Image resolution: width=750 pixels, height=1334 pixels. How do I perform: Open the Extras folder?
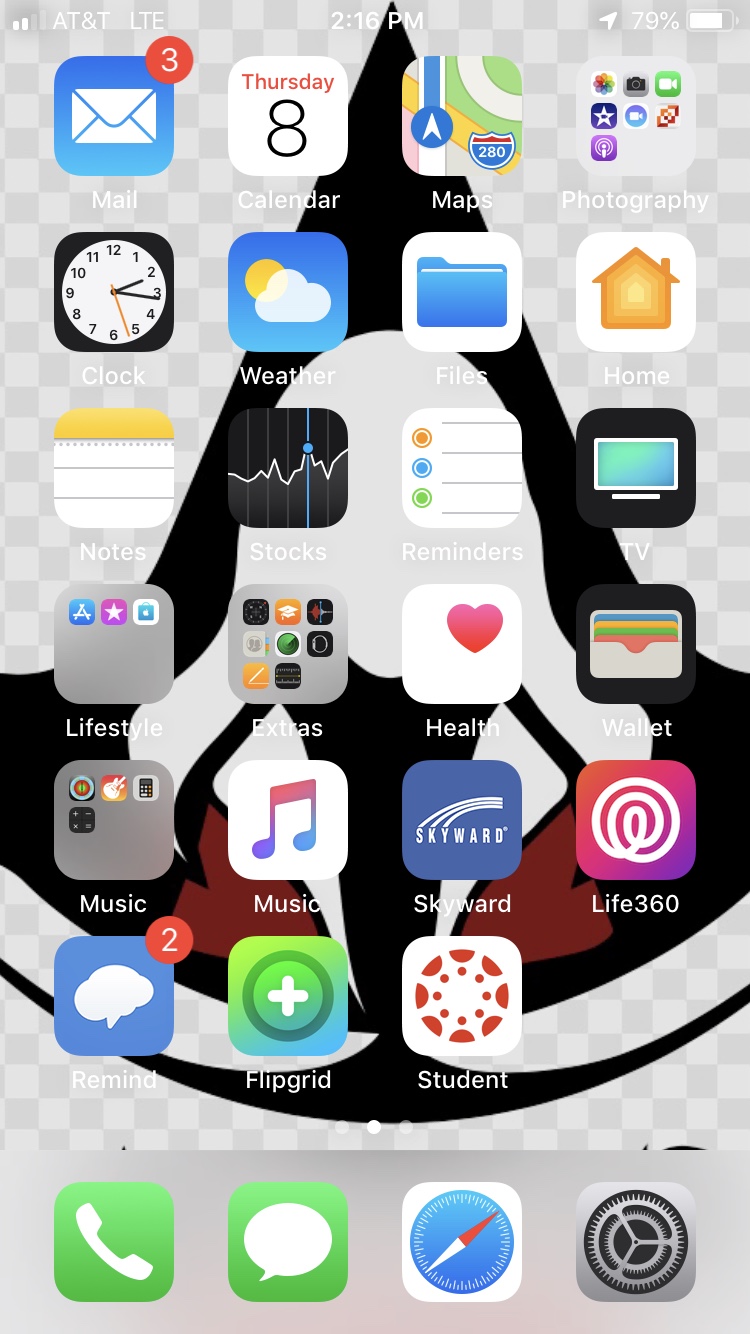pyautogui.click(x=288, y=644)
